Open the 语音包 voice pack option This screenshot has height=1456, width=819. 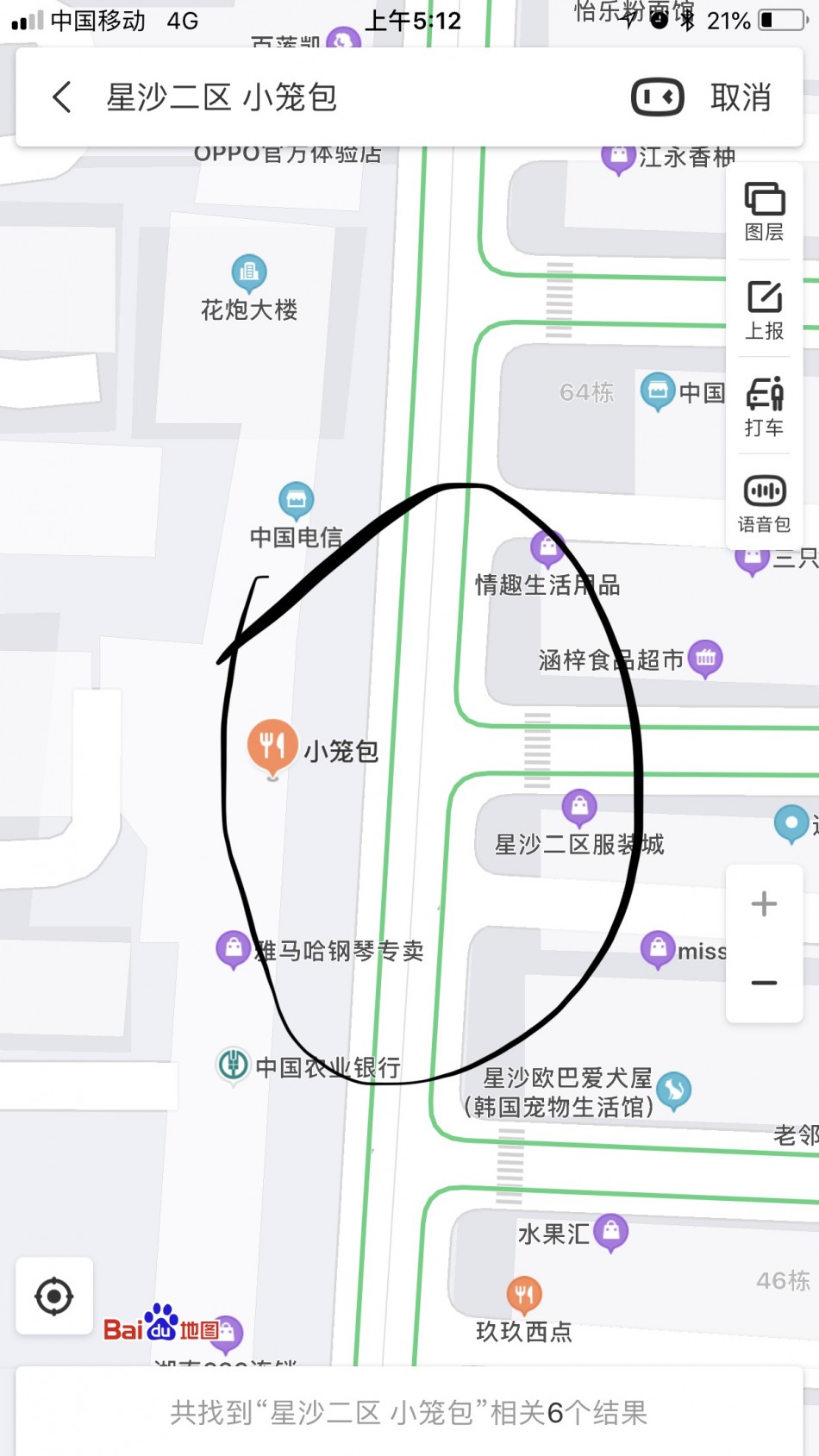tap(764, 503)
